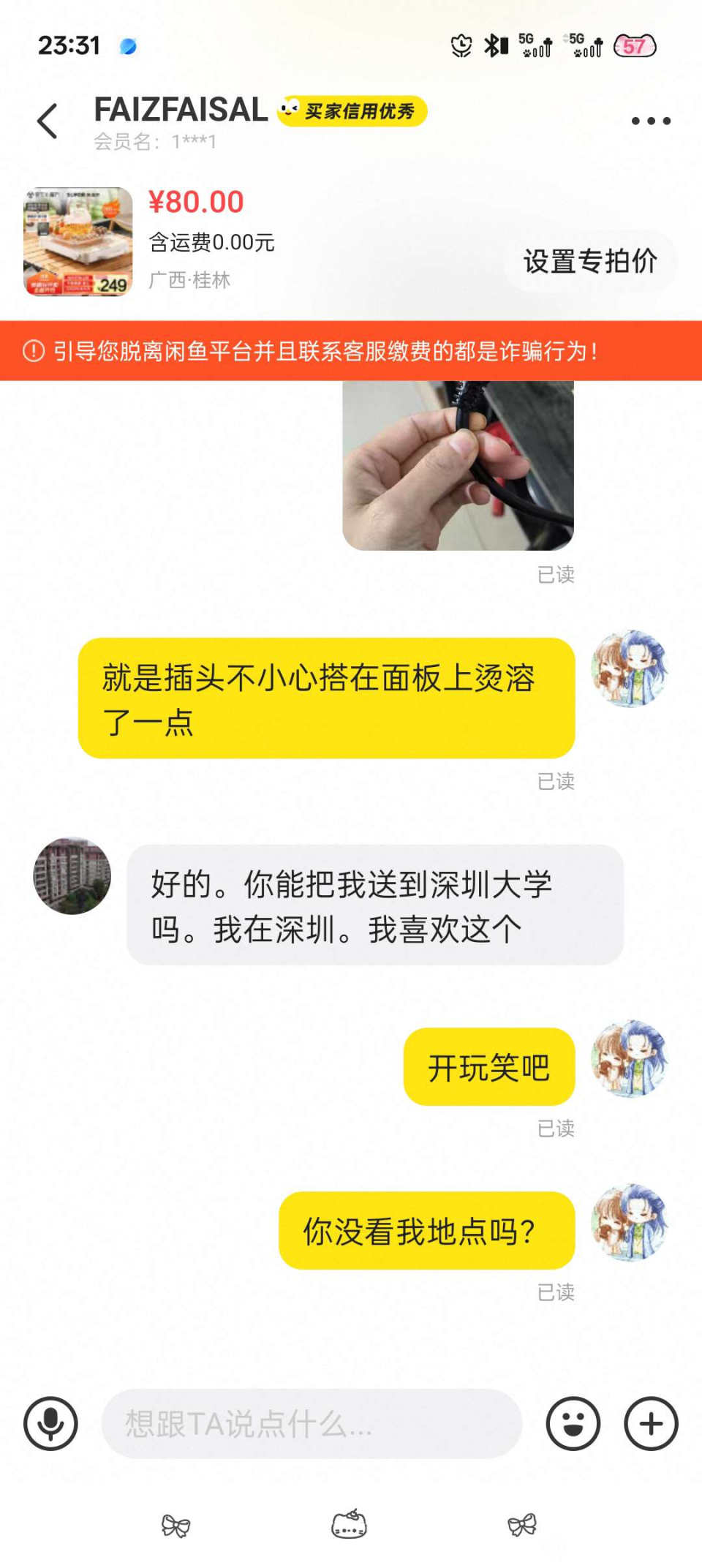Switch to voice input with the microphone
702x1568 pixels.
coord(50,1423)
